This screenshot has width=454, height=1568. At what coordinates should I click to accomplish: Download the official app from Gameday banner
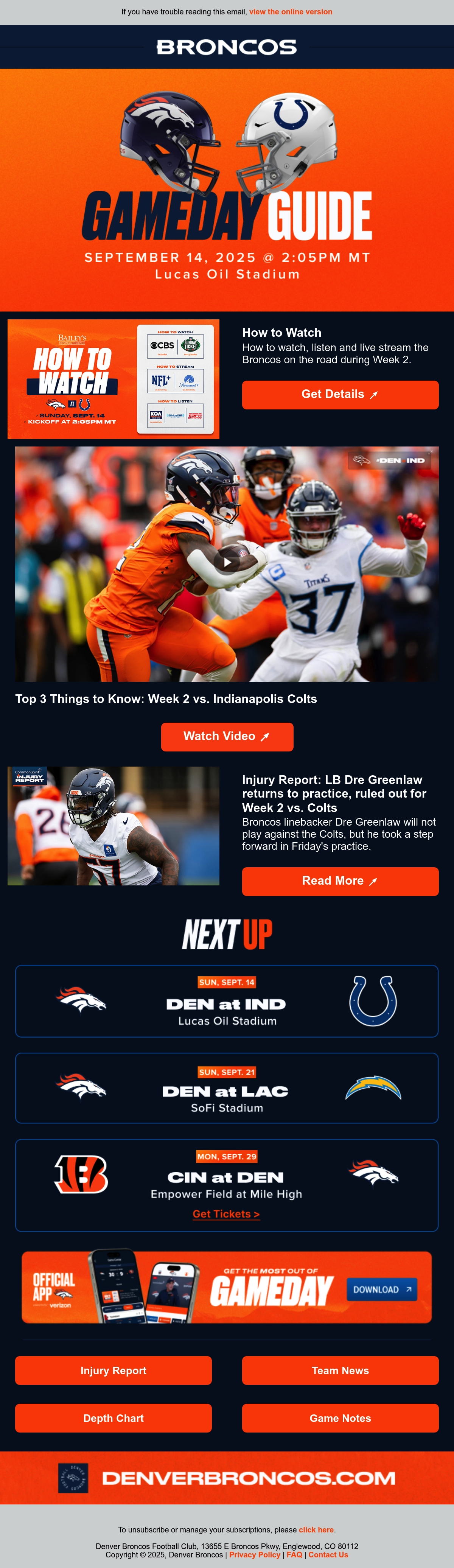point(382,1289)
